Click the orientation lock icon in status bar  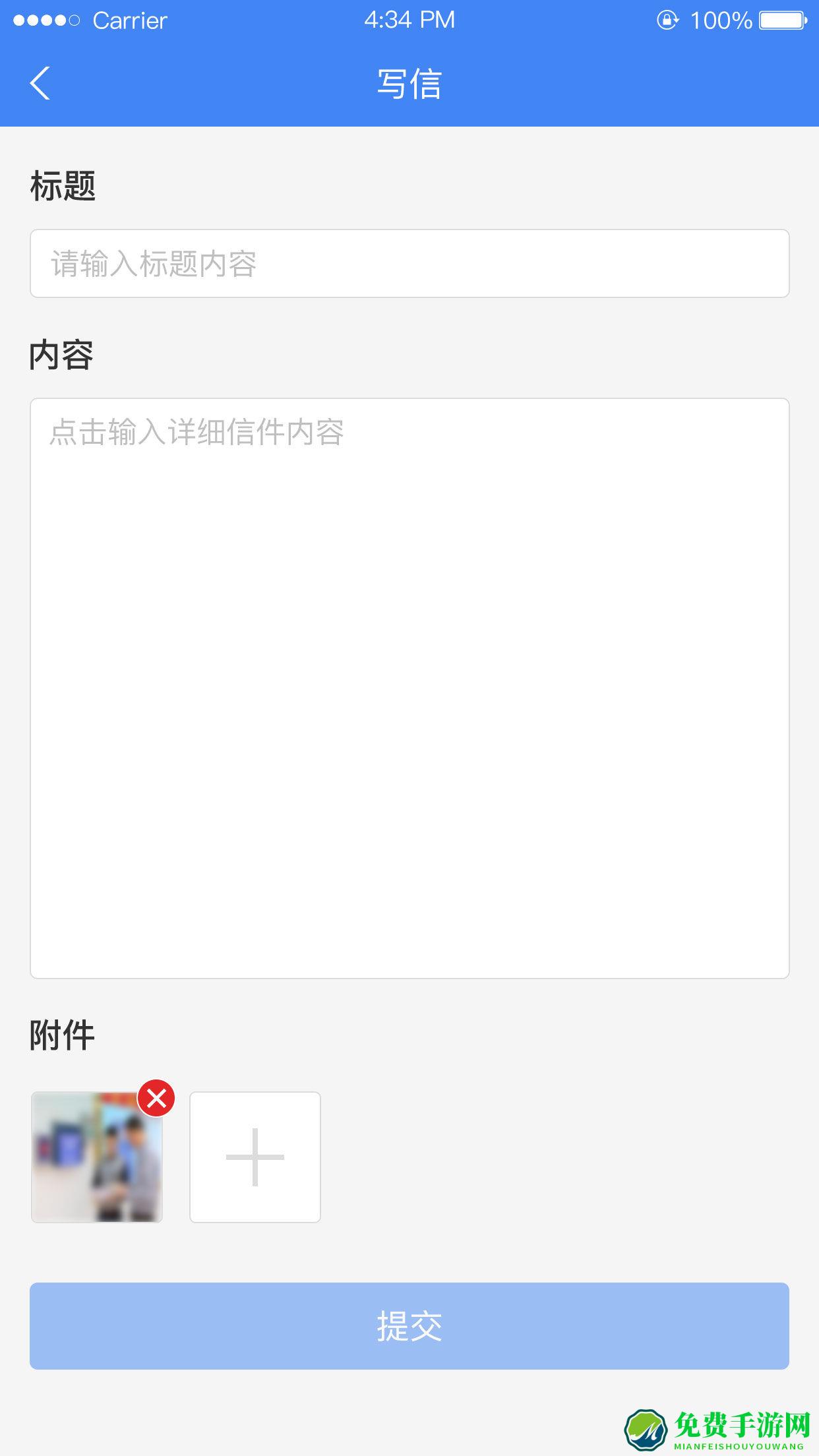(667, 20)
